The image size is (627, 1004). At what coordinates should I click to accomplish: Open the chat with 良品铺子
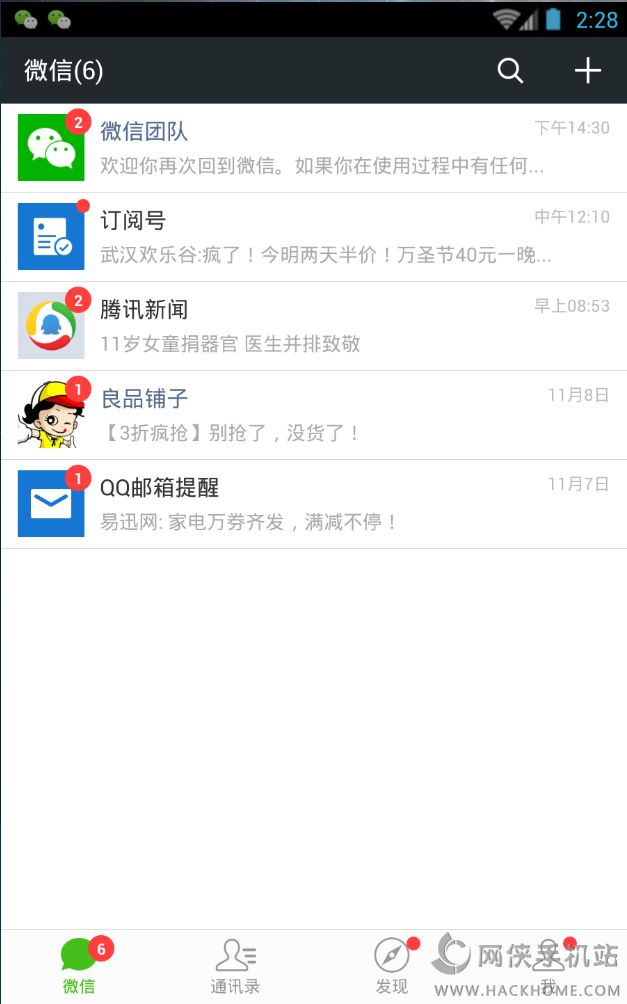click(x=313, y=415)
